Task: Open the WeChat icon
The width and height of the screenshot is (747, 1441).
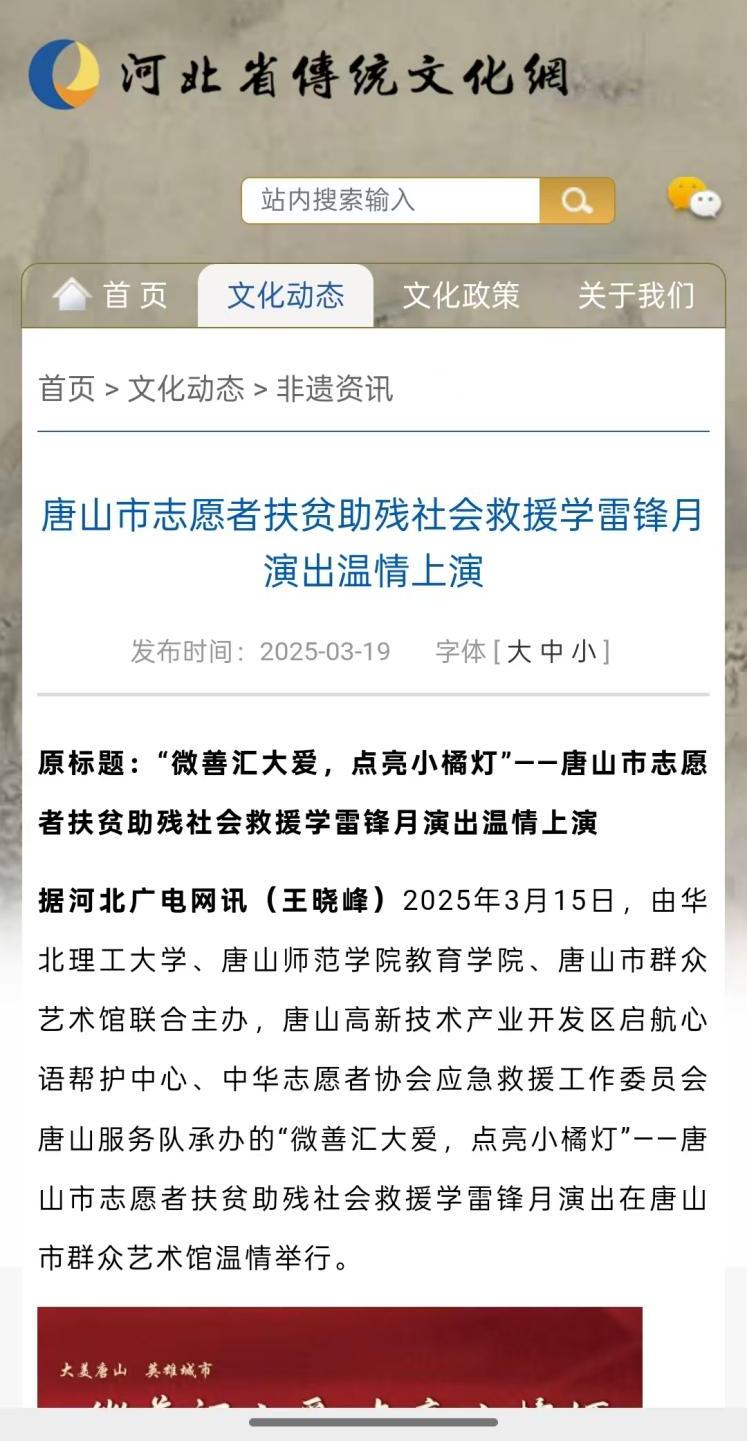Action: pos(693,198)
